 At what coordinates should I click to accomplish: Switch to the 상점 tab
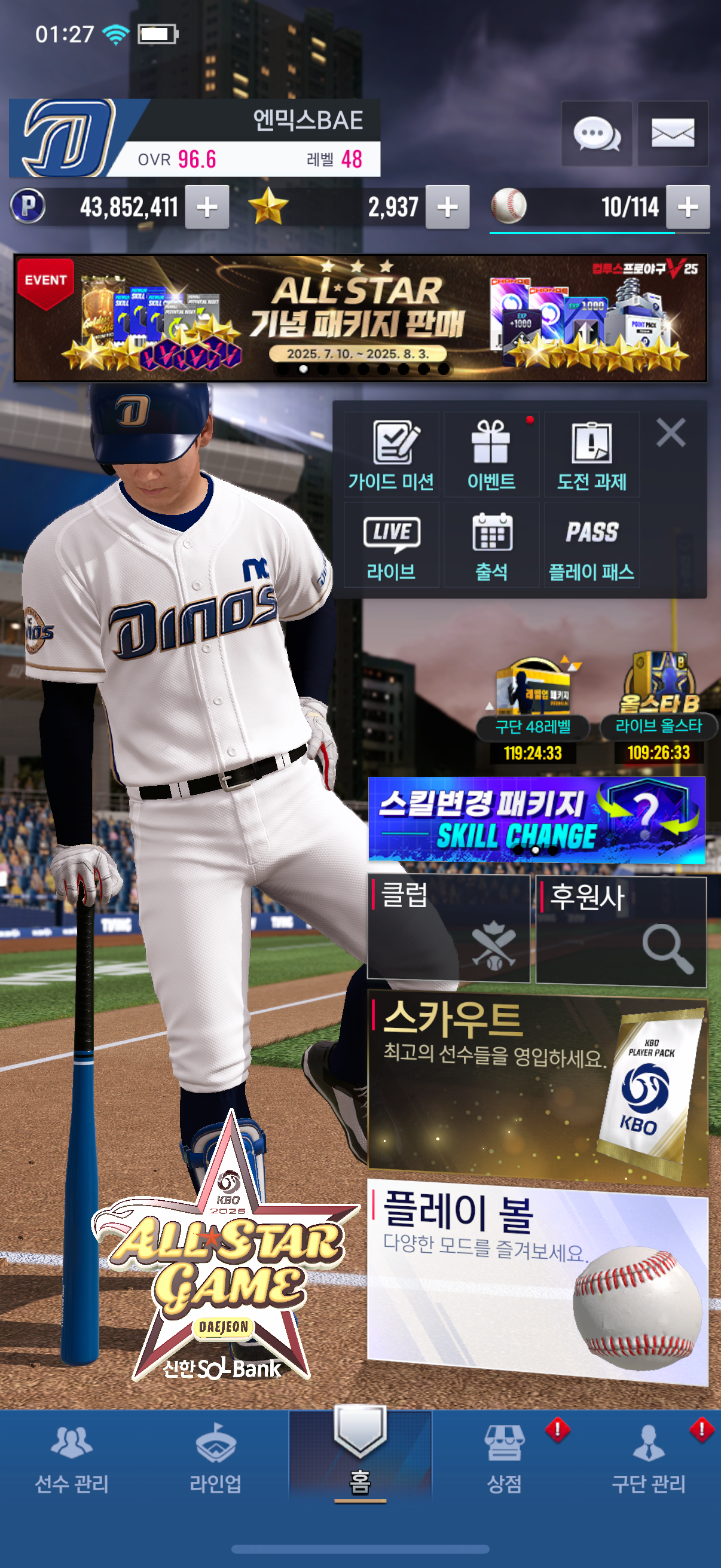tap(504, 1461)
